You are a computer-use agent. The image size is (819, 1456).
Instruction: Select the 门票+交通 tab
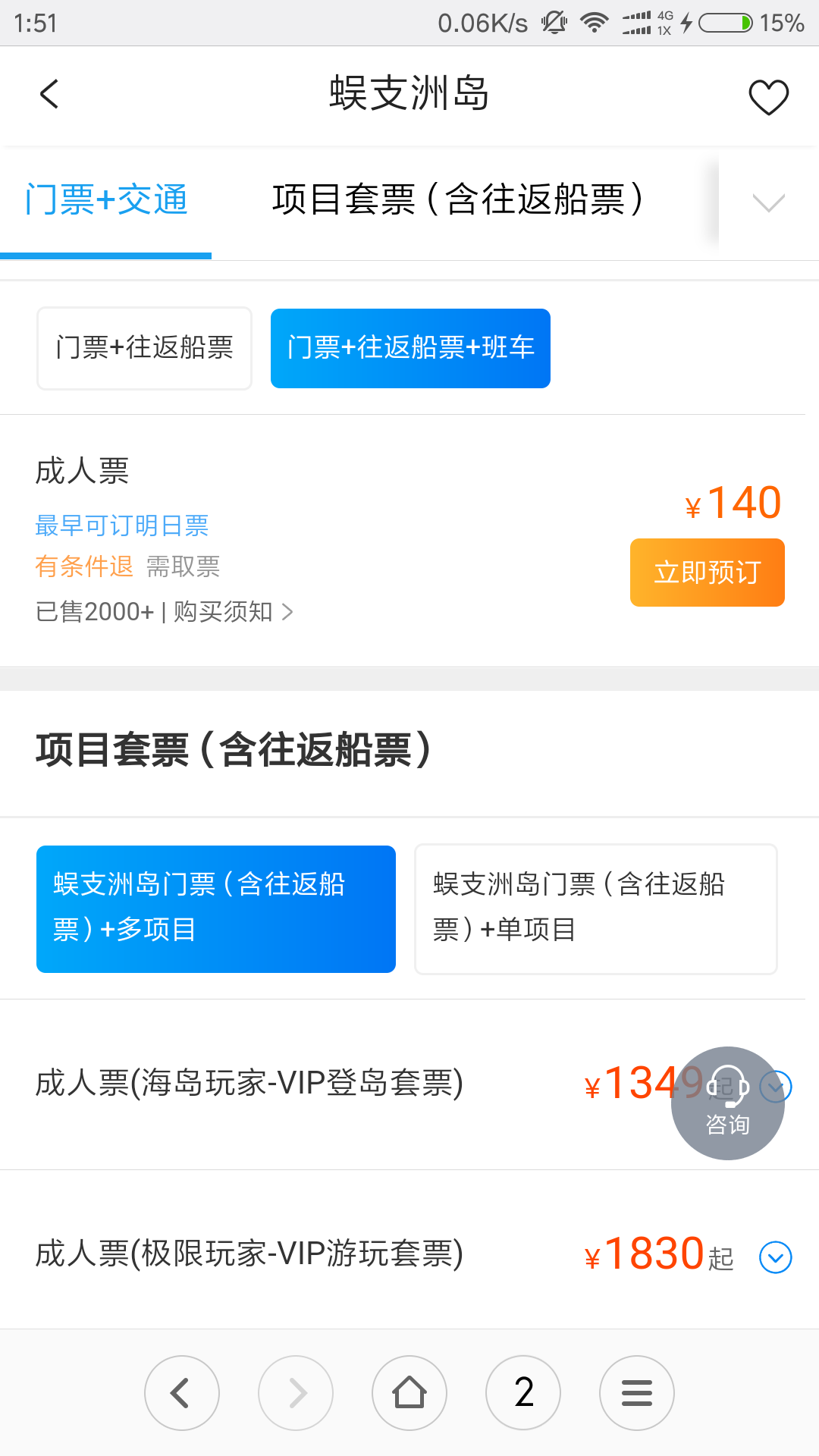coord(106,200)
